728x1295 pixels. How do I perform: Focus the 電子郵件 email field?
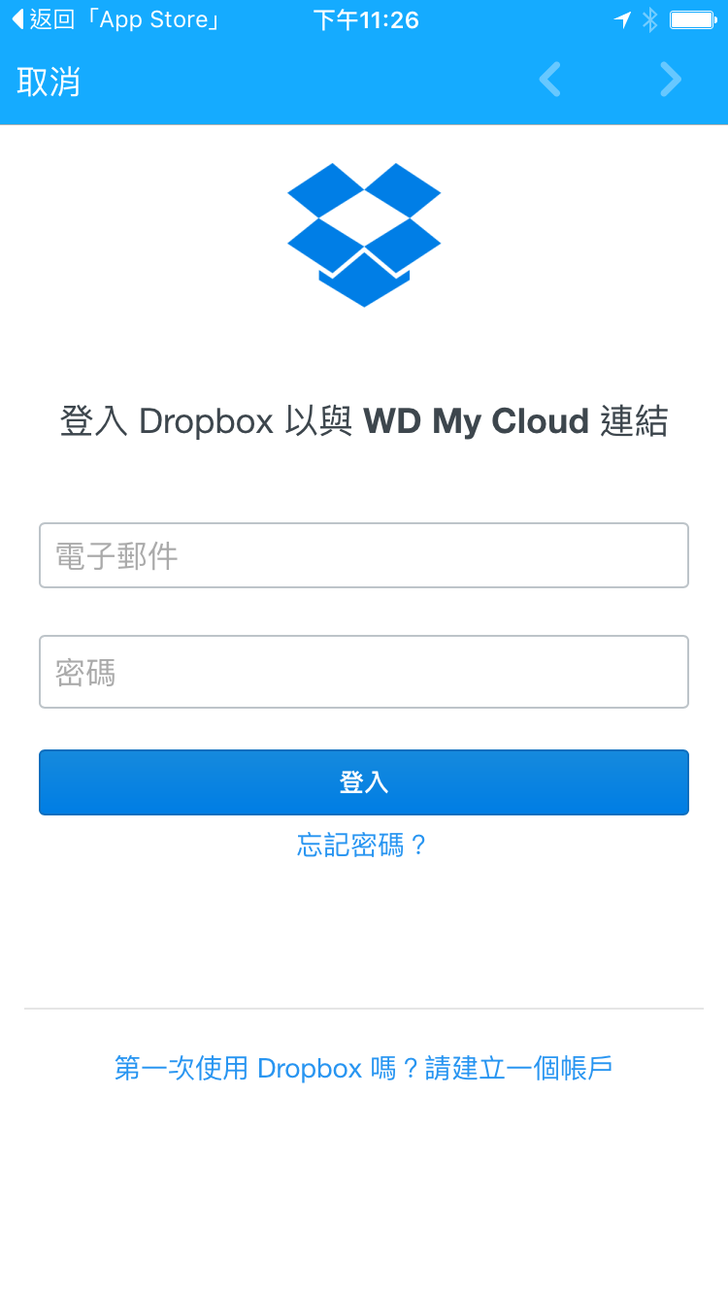(364, 555)
